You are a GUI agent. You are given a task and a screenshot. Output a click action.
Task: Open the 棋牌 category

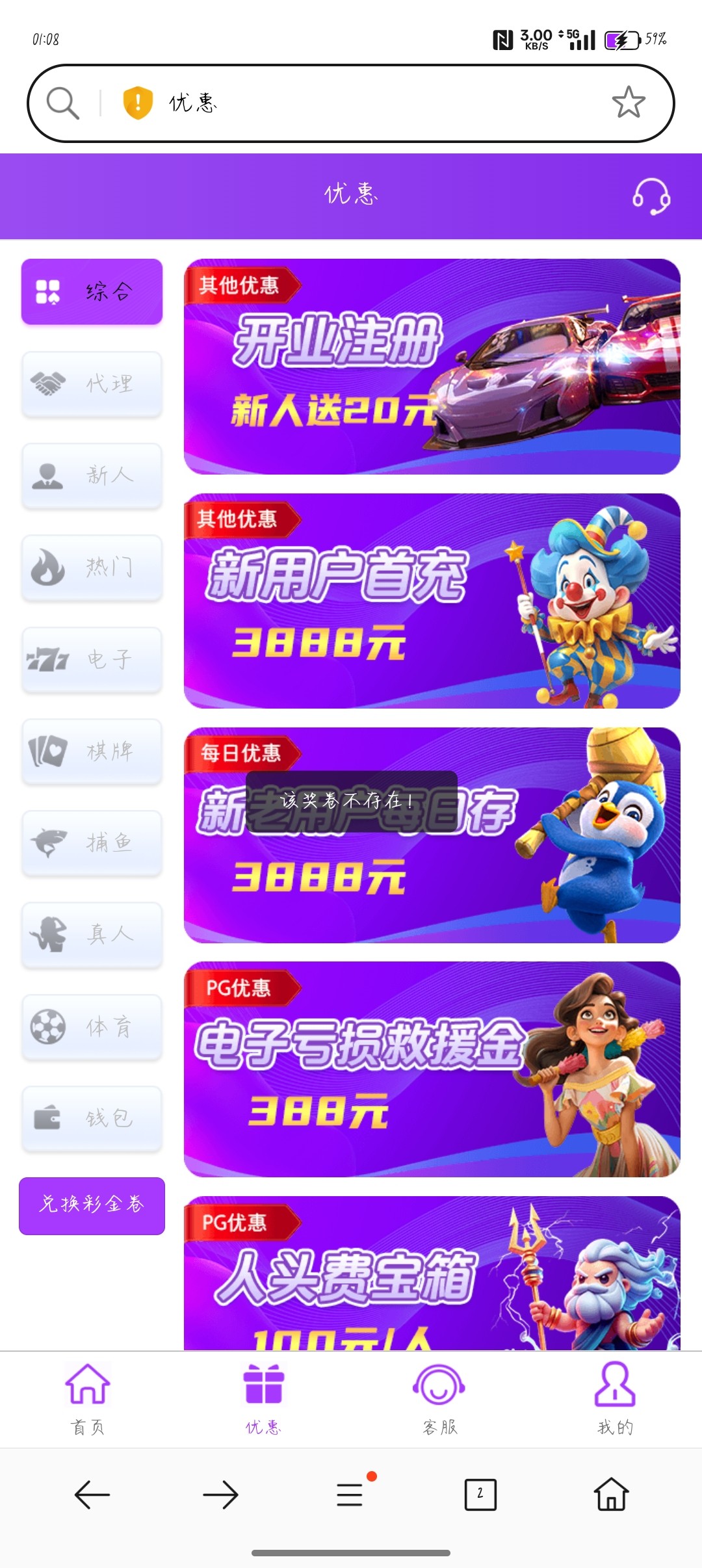92,751
